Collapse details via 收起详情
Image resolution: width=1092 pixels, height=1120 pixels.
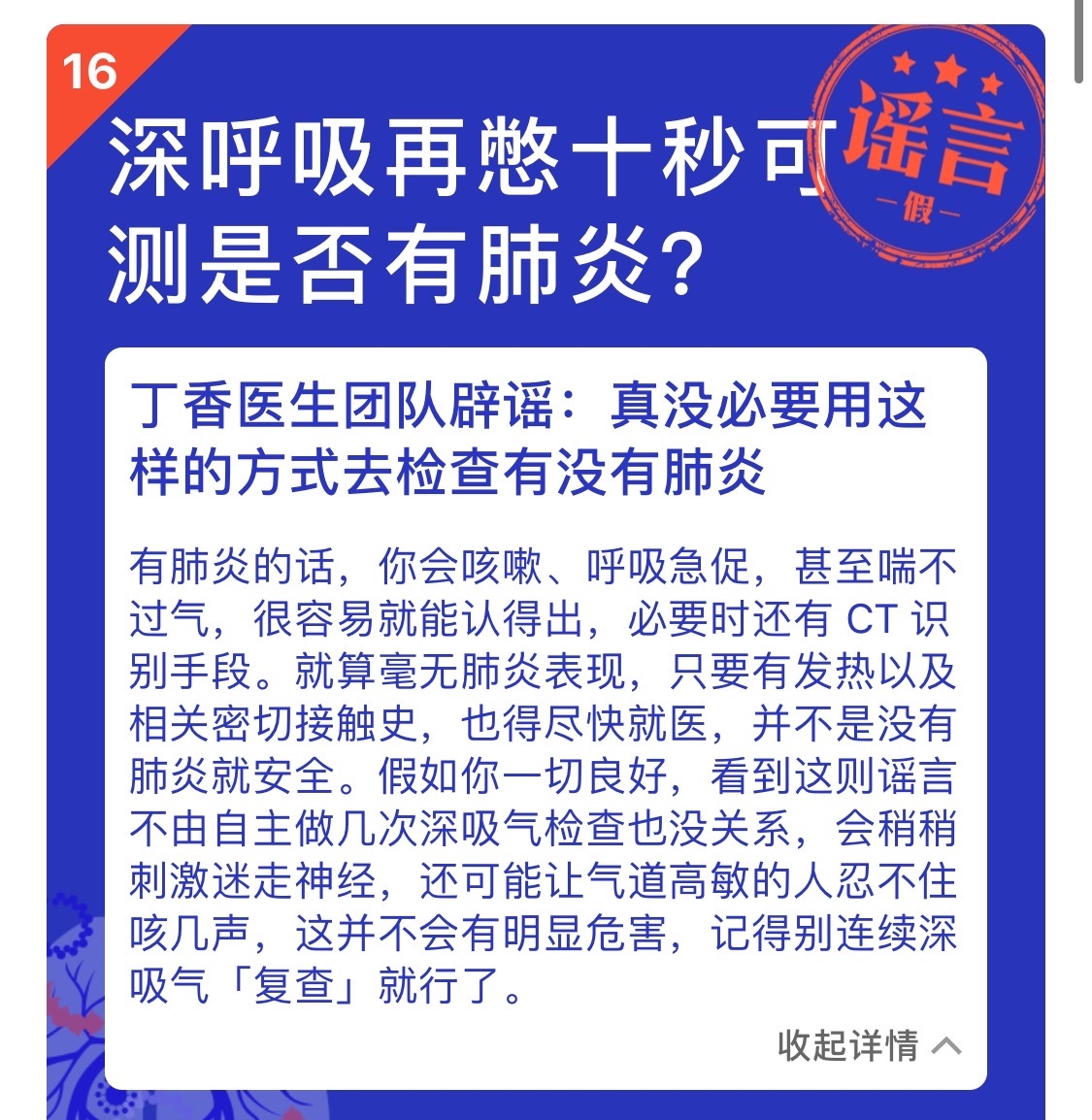[x=868, y=1045]
